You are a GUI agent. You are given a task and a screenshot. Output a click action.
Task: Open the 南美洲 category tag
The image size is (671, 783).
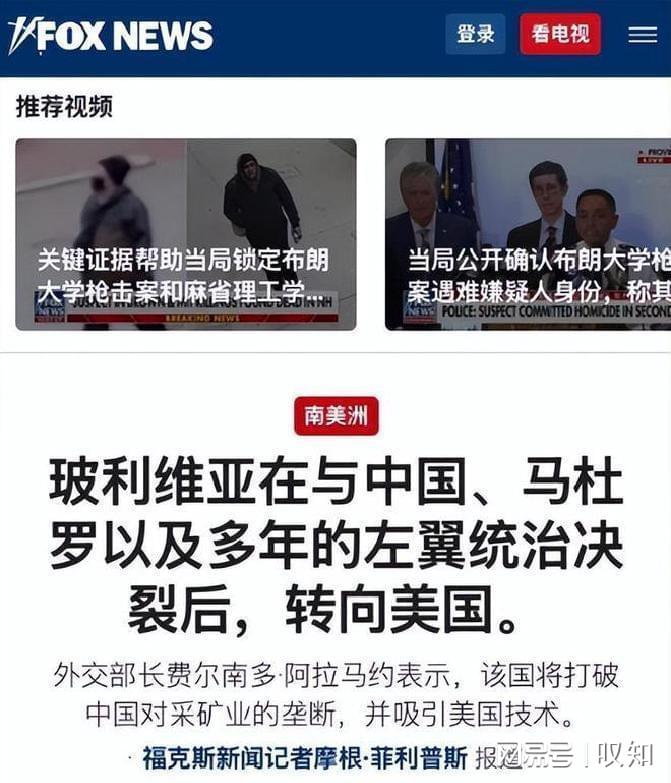(336, 415)
